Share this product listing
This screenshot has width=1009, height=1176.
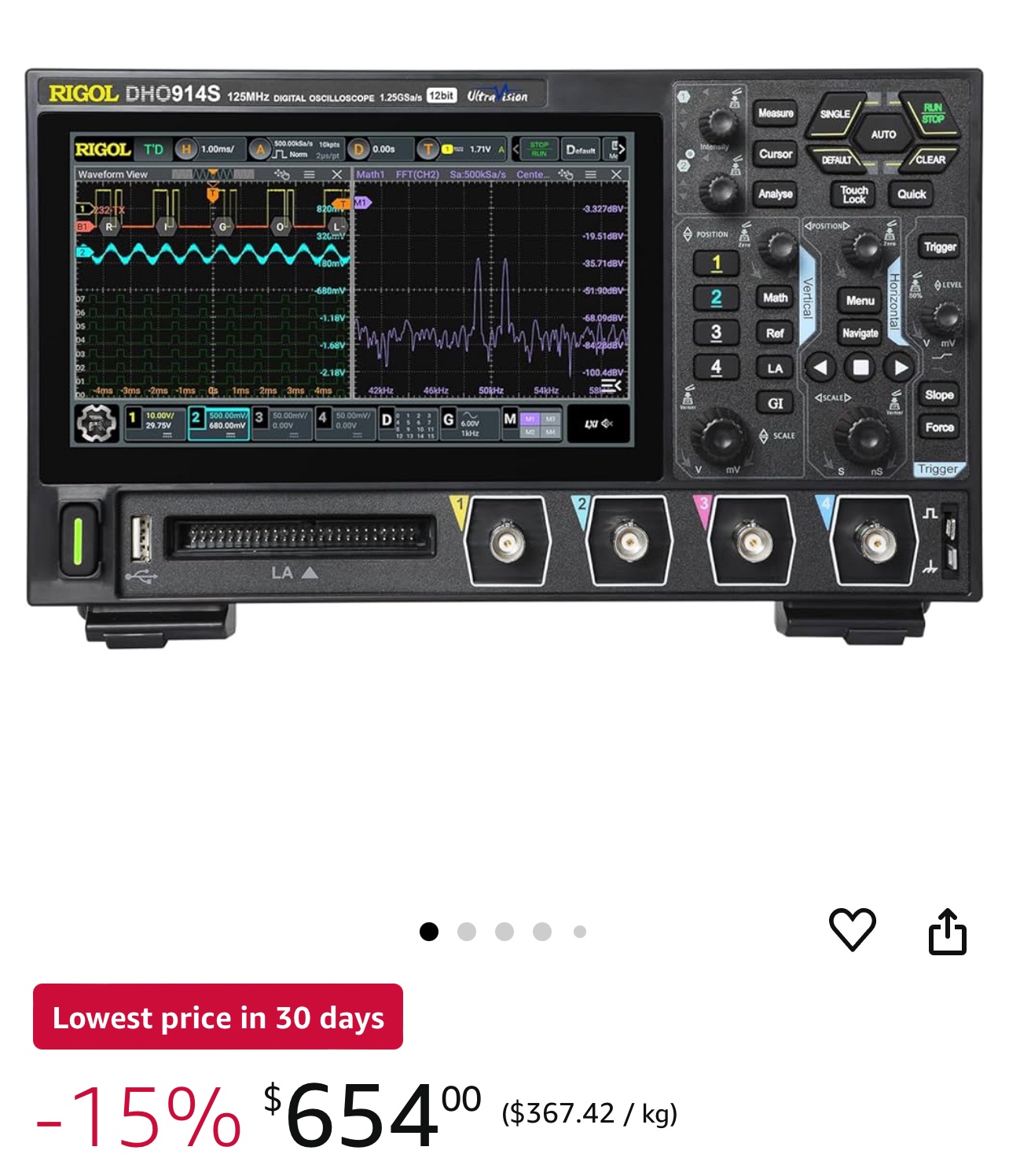coord(947,932)
